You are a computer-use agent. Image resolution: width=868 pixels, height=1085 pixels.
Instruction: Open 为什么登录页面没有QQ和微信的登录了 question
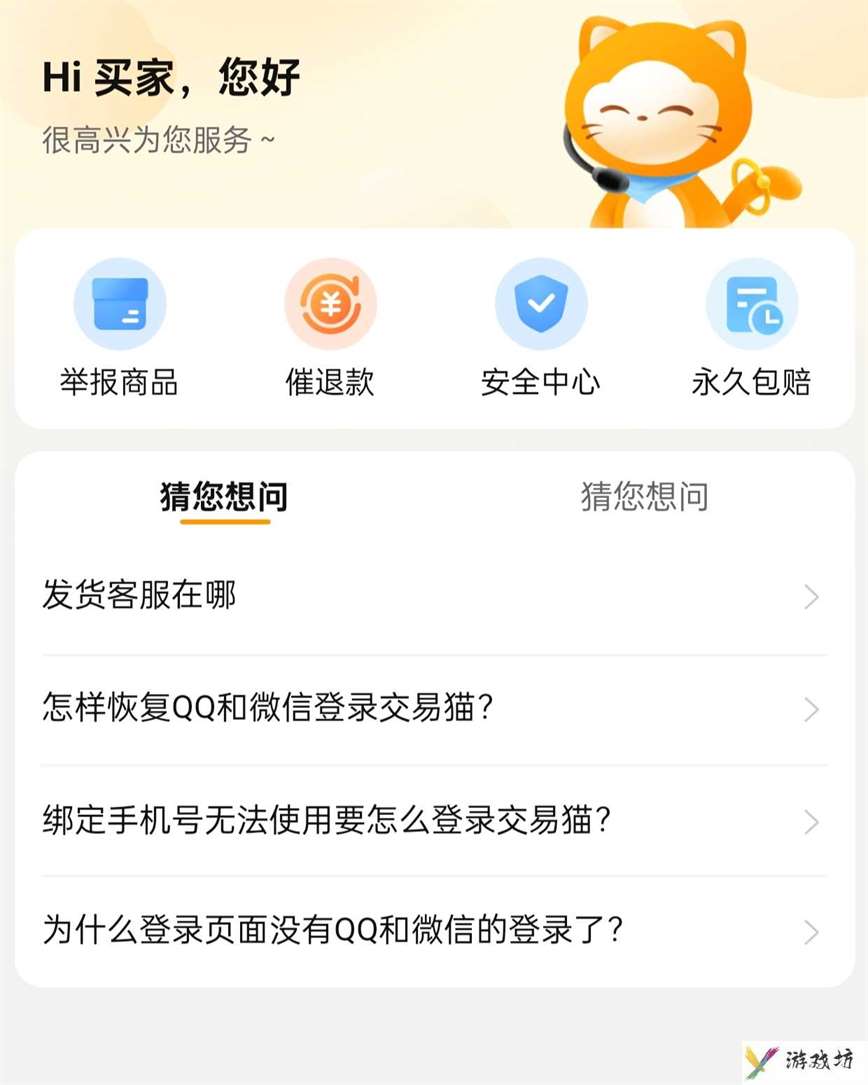pos(434,932)
